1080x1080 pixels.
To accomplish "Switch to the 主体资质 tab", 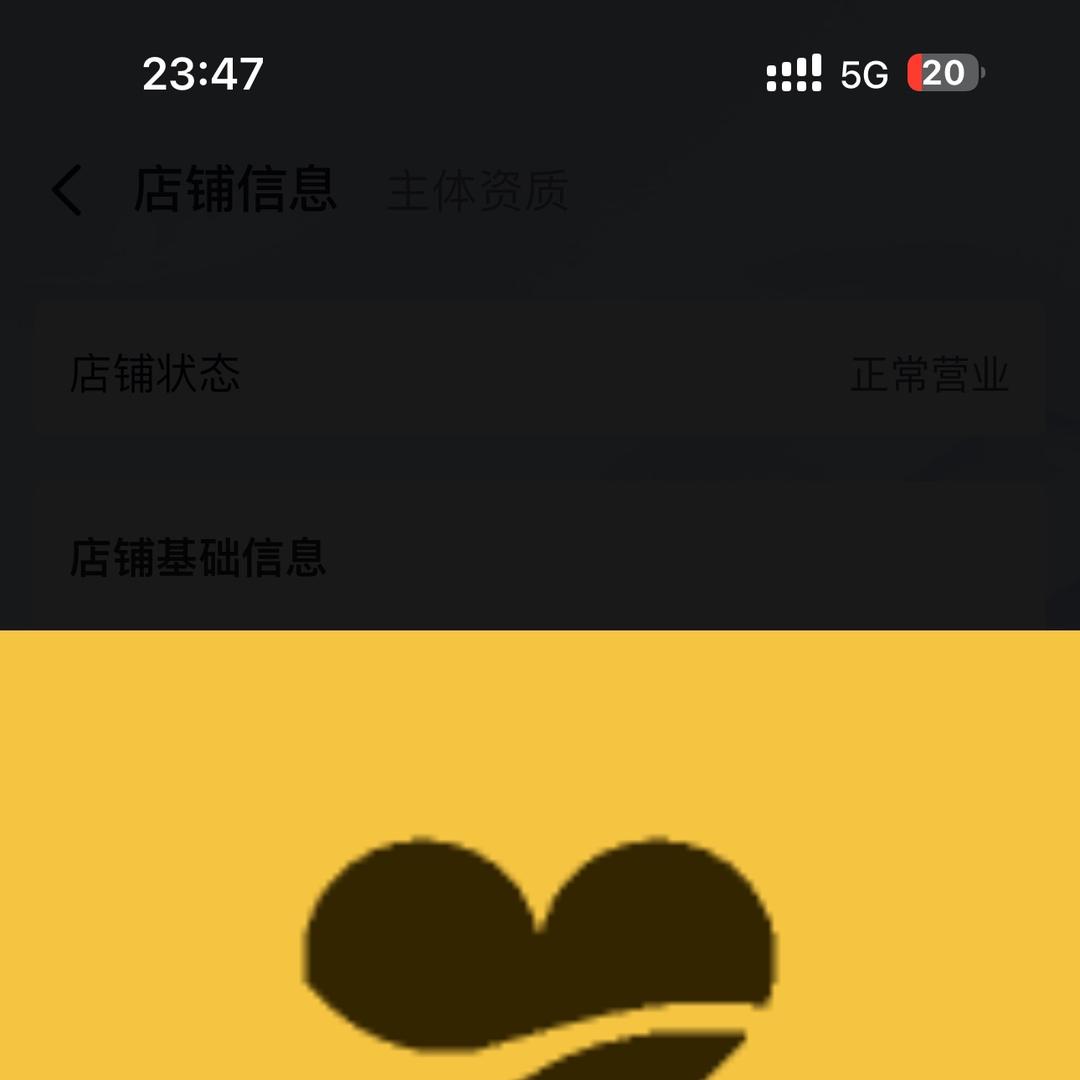I will pyautogui.click(x=477, y=191).
